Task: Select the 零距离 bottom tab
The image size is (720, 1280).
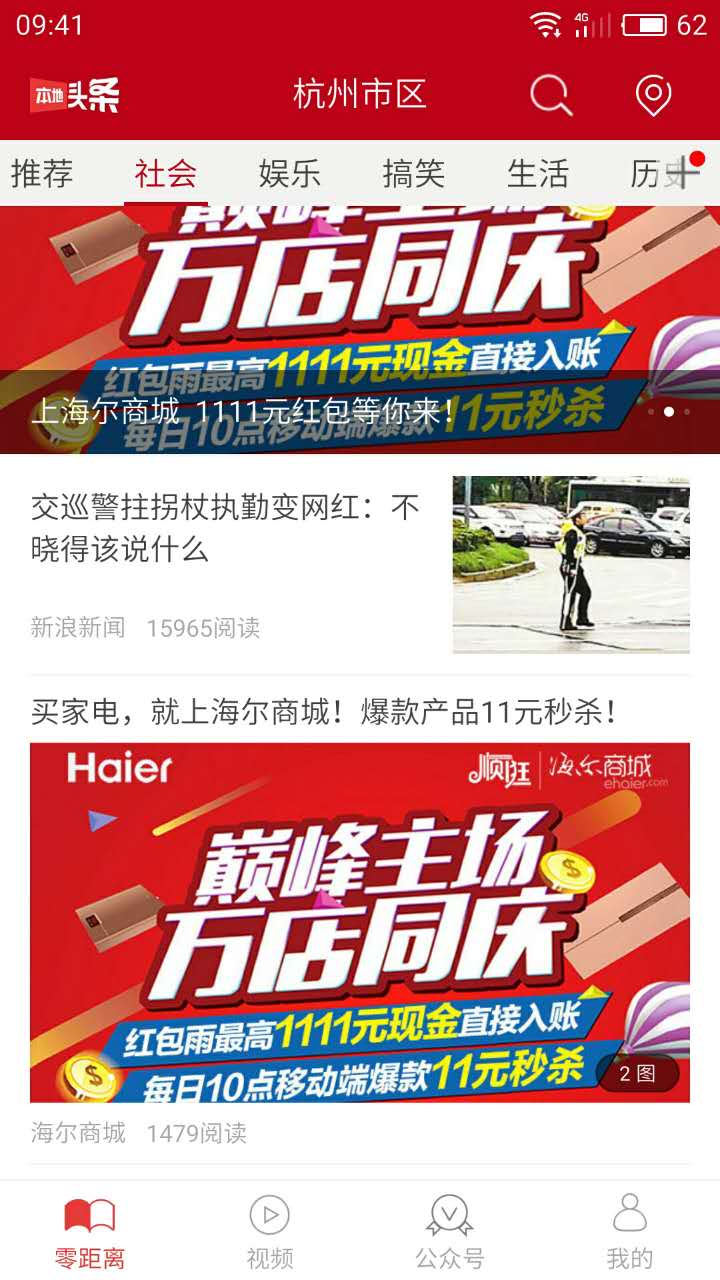Action: coord(90,1231)
